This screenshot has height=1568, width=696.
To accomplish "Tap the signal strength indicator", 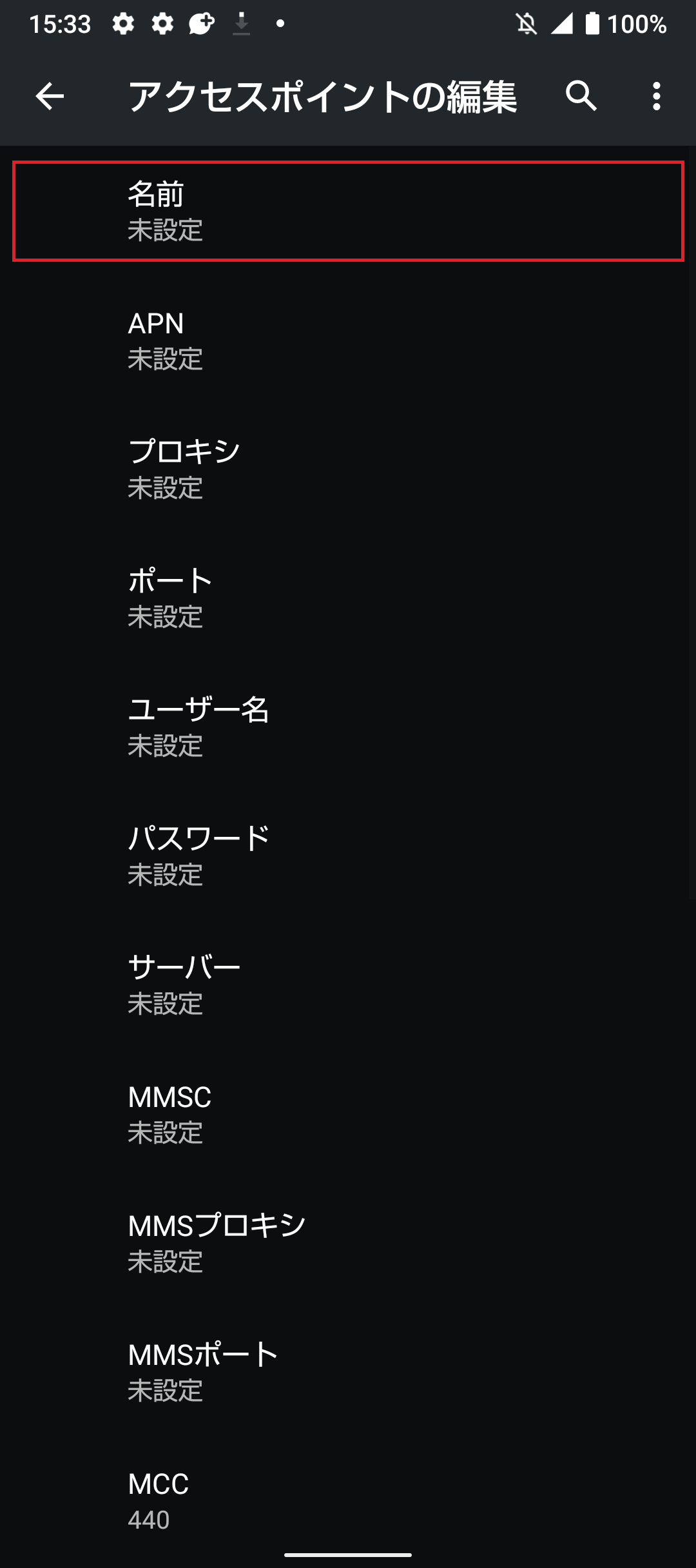I will point(562,24).
